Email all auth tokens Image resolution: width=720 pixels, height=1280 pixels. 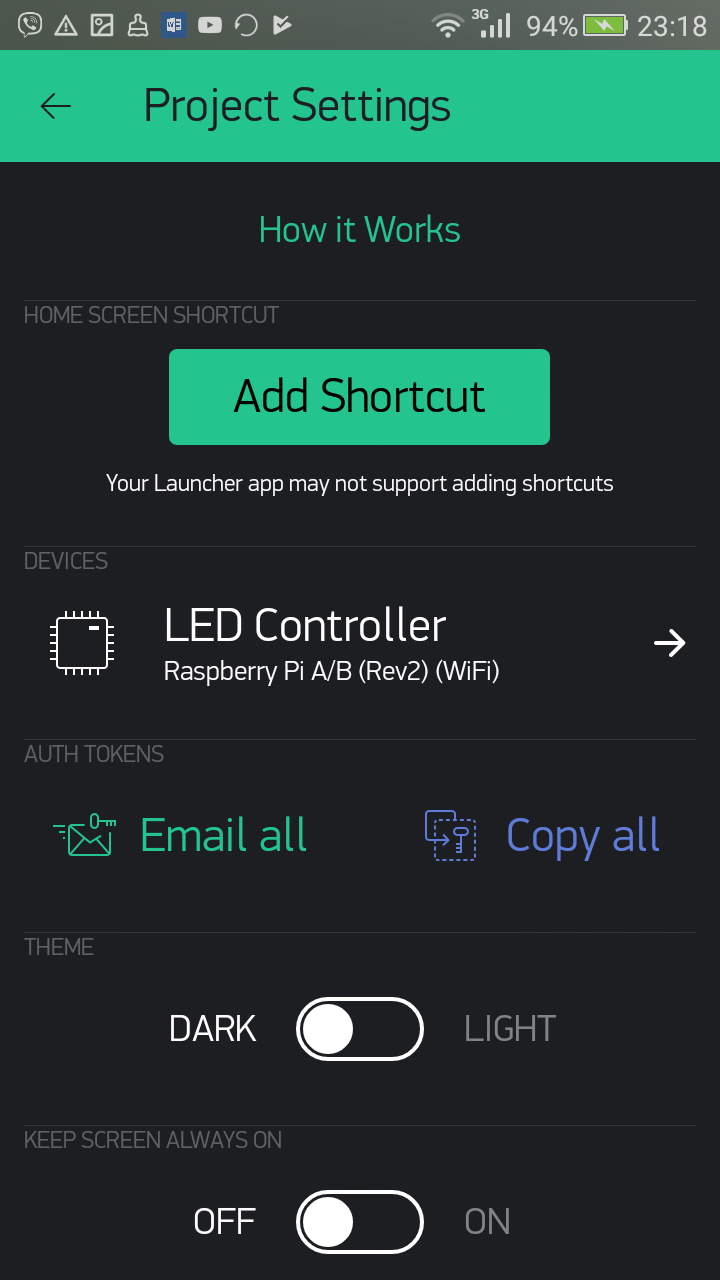tap(180, 835)
